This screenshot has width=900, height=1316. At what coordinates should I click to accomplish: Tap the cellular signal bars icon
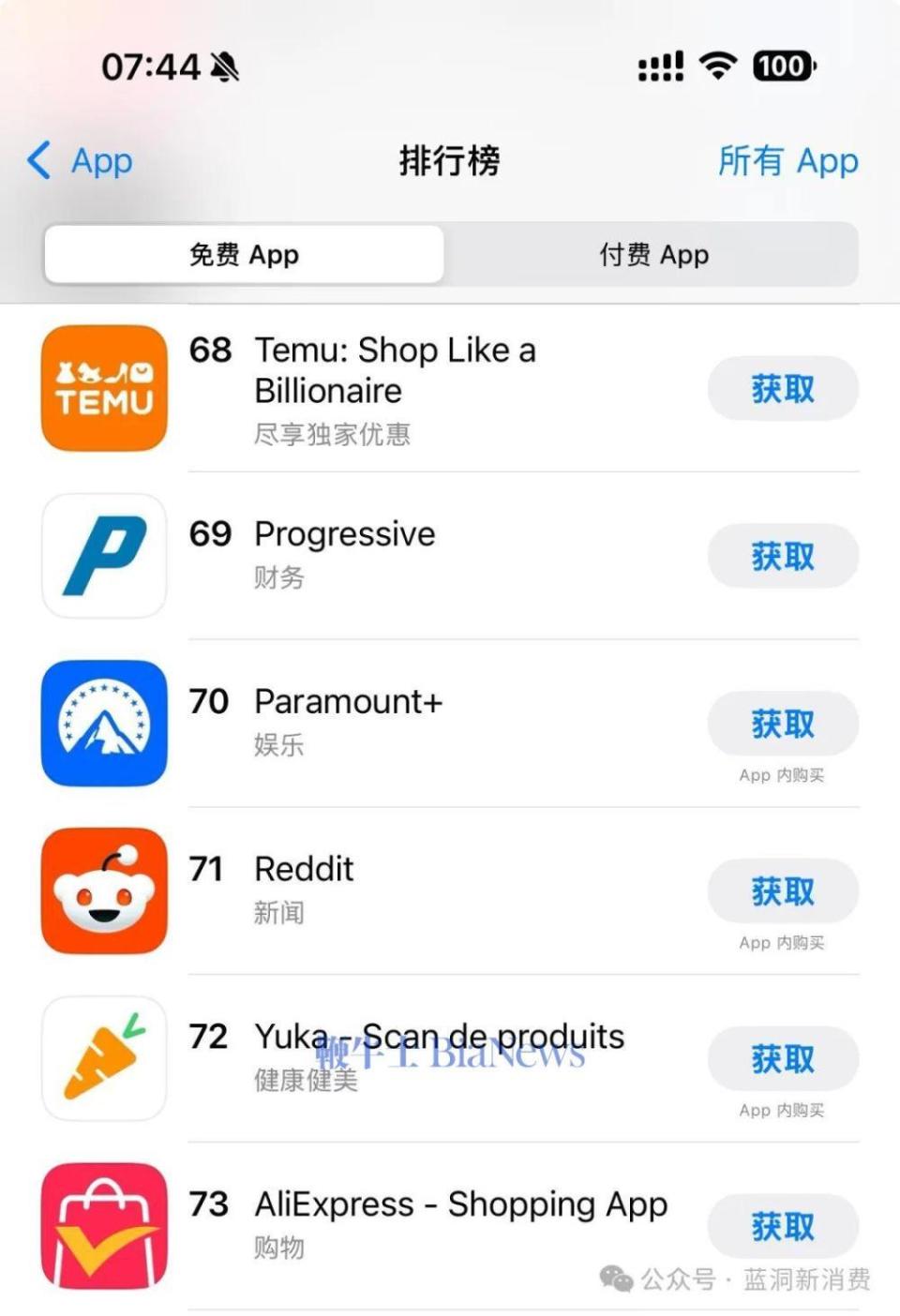(x=659, y=67)
